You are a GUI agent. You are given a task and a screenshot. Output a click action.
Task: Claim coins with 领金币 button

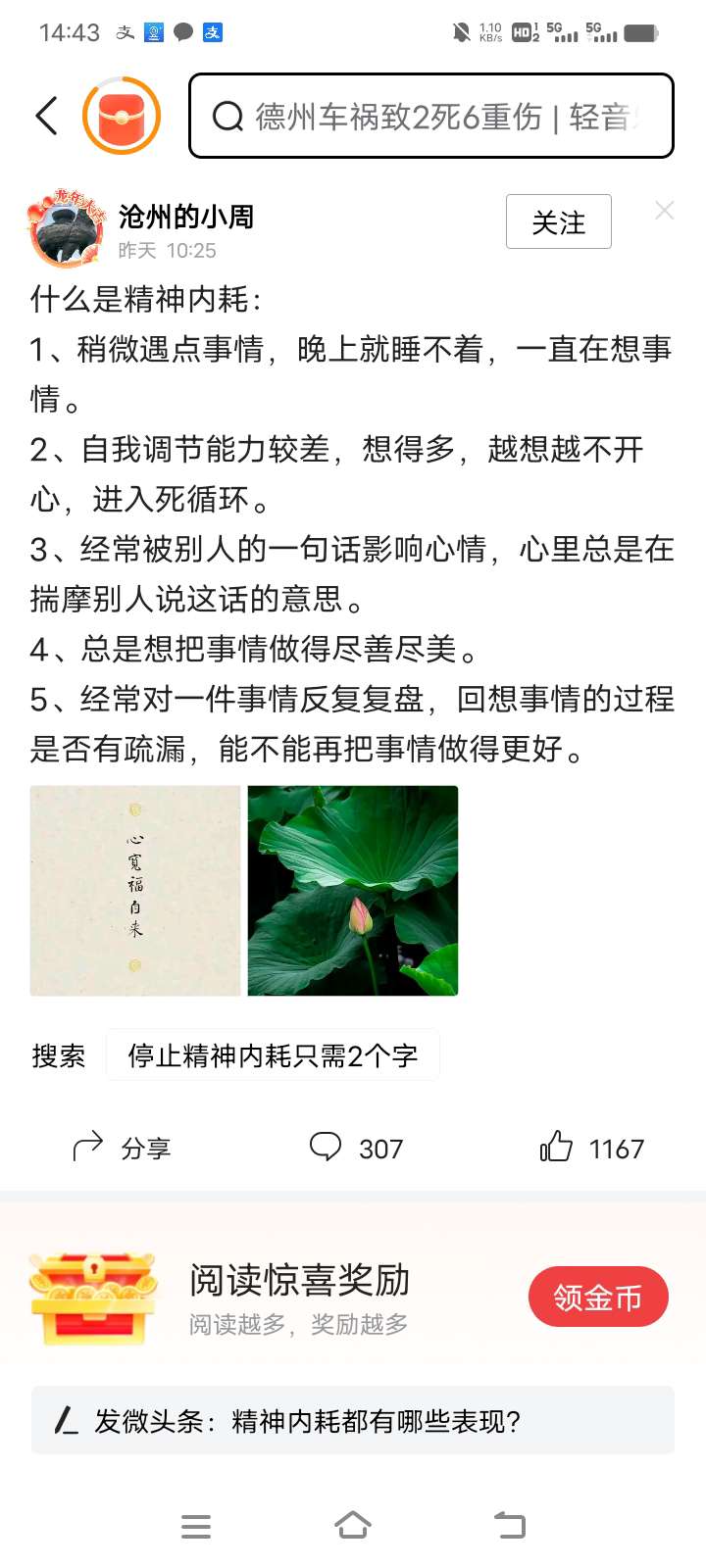(x=598, y=1297)
